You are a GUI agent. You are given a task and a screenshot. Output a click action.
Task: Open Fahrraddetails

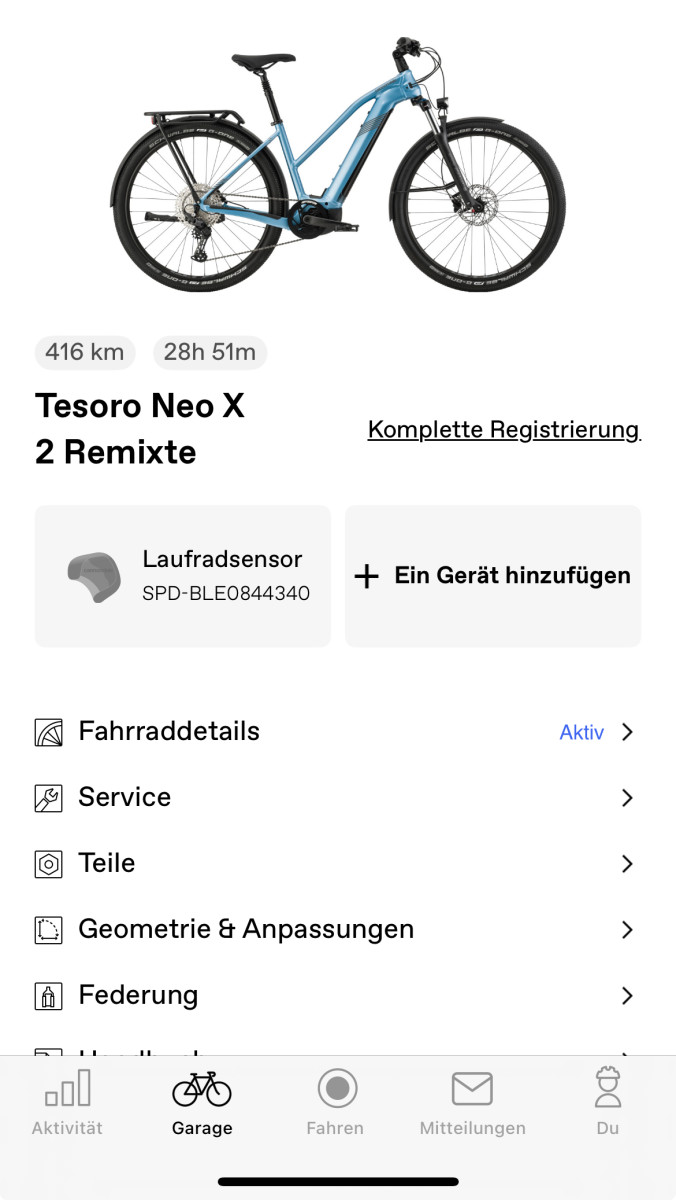click(338, 732)
